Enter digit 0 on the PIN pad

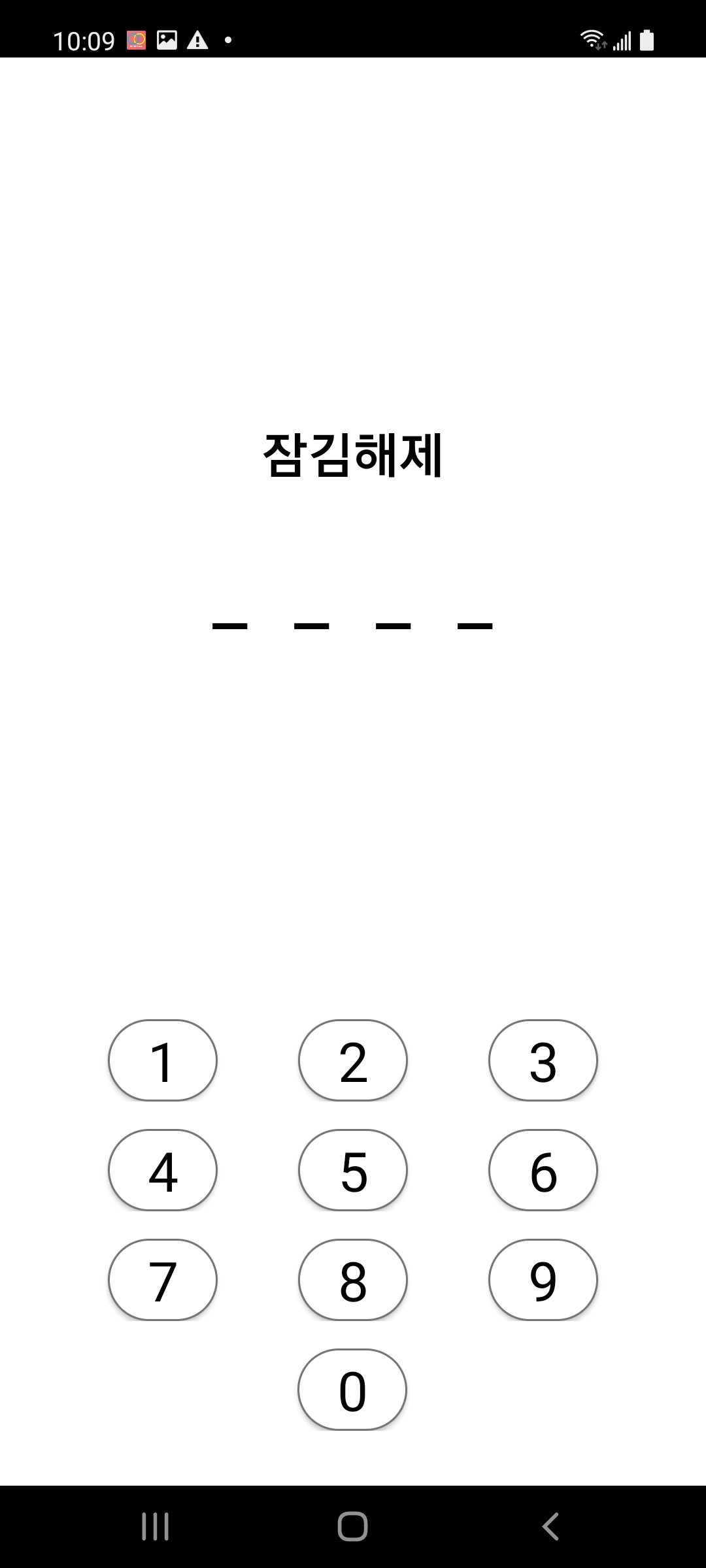click(352, 1390)
